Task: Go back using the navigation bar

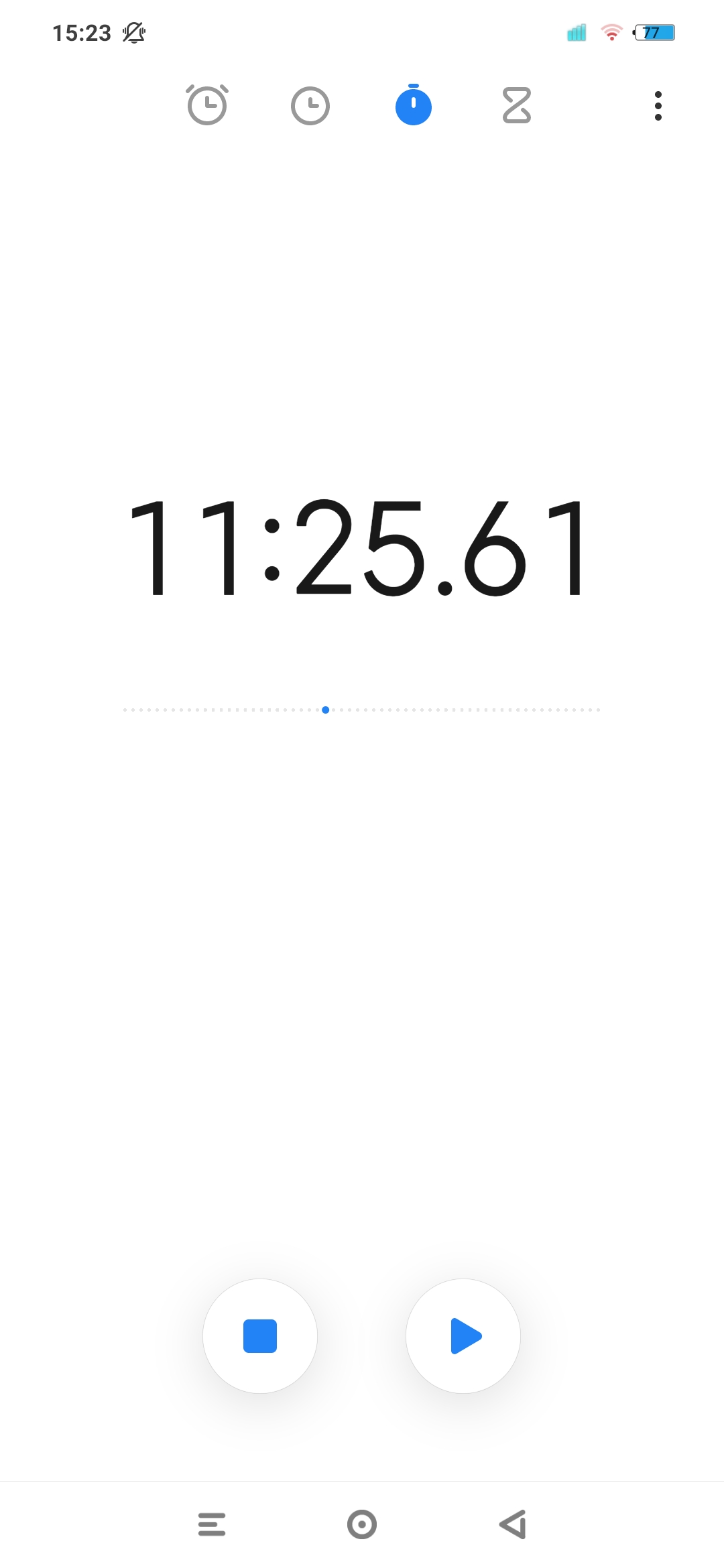Action: tap(514, 1524)
